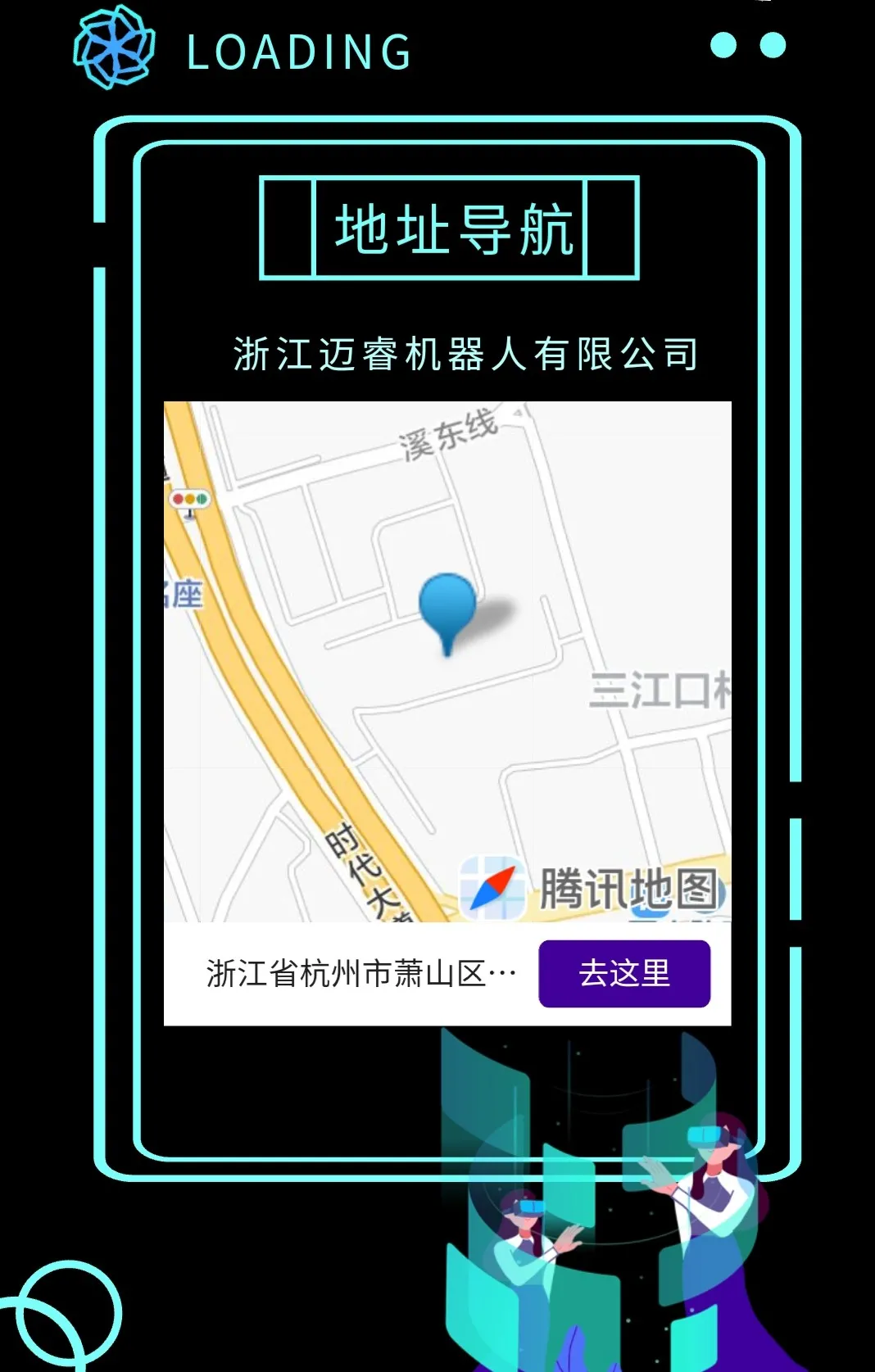The width and height of the screenshot is (875, 1372).
Task: Tap the 去这里 navigation button
Action: click(x=624, y=973)
